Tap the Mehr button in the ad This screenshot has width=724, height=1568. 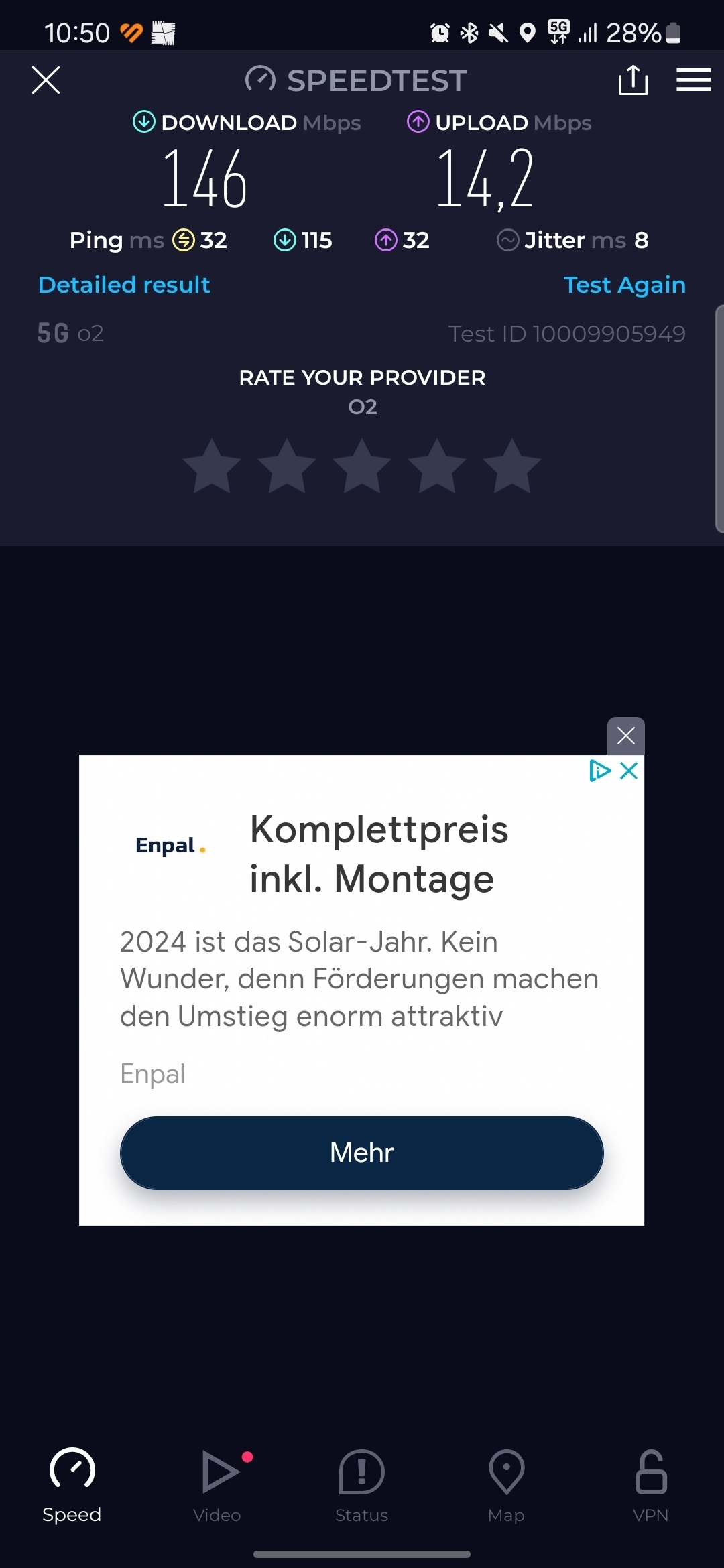[362, 1153]
